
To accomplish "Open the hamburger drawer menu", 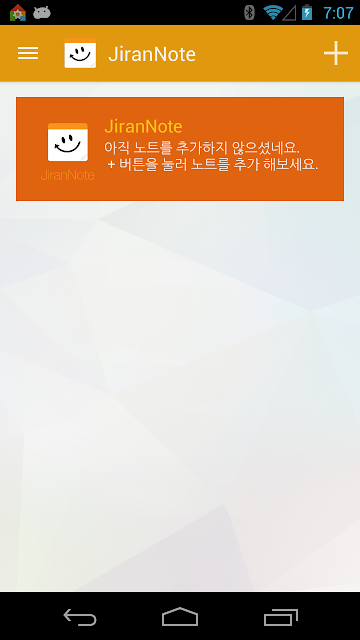I will [28, 53].
